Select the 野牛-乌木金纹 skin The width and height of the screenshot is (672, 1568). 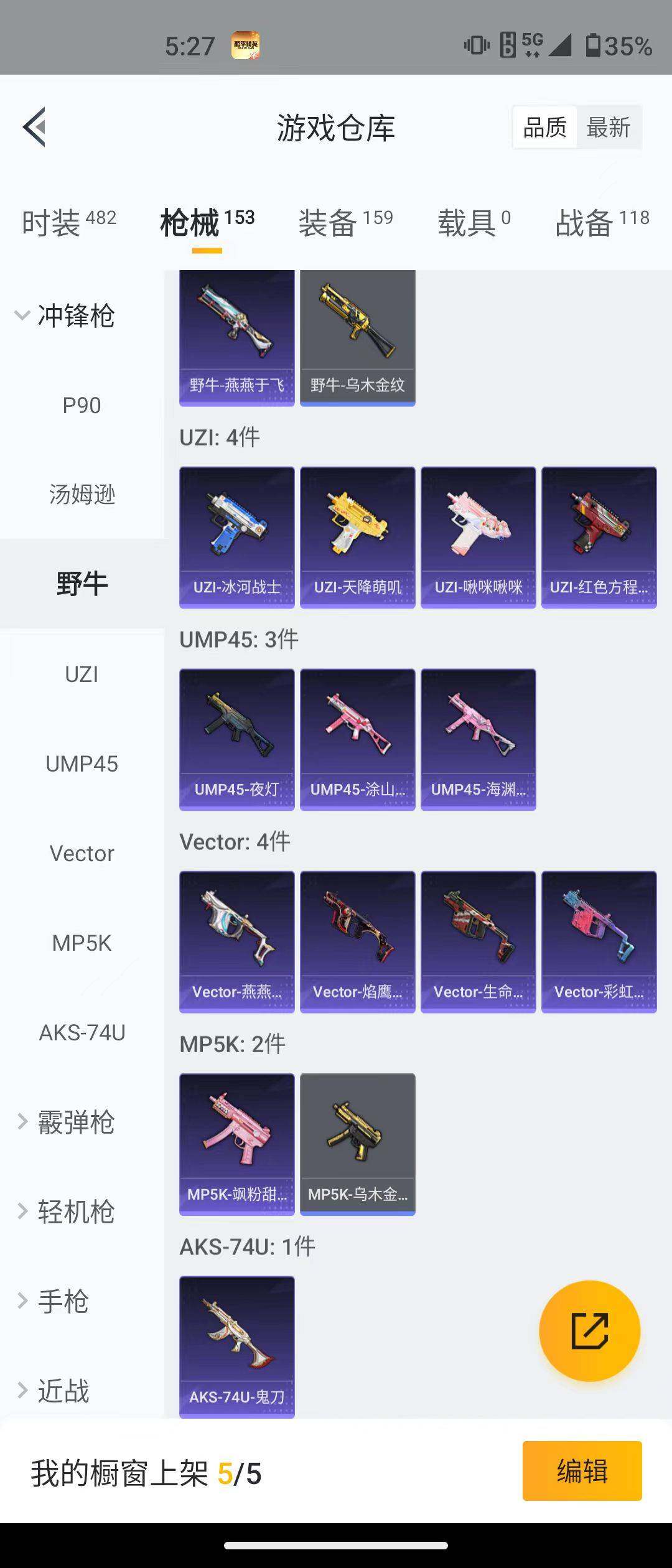(x=358, y=336)
